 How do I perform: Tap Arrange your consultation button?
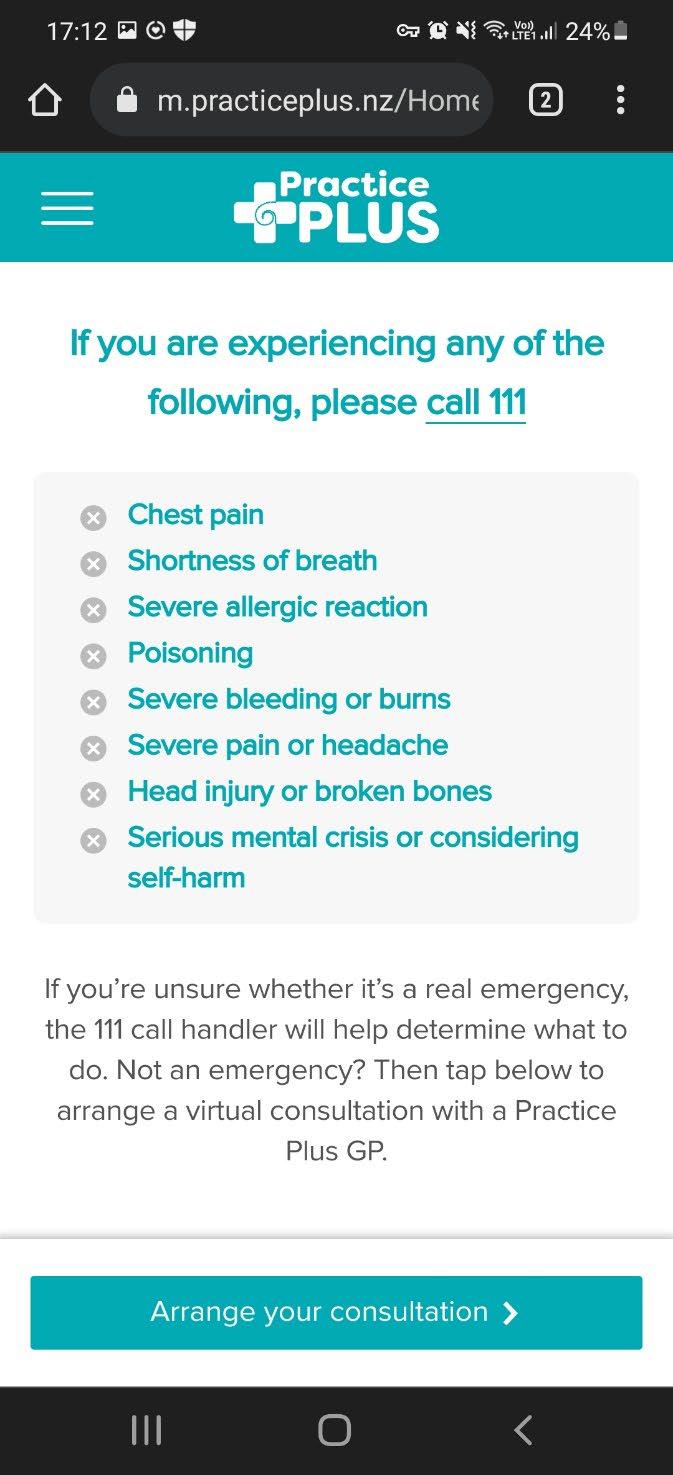[336, 1312]
